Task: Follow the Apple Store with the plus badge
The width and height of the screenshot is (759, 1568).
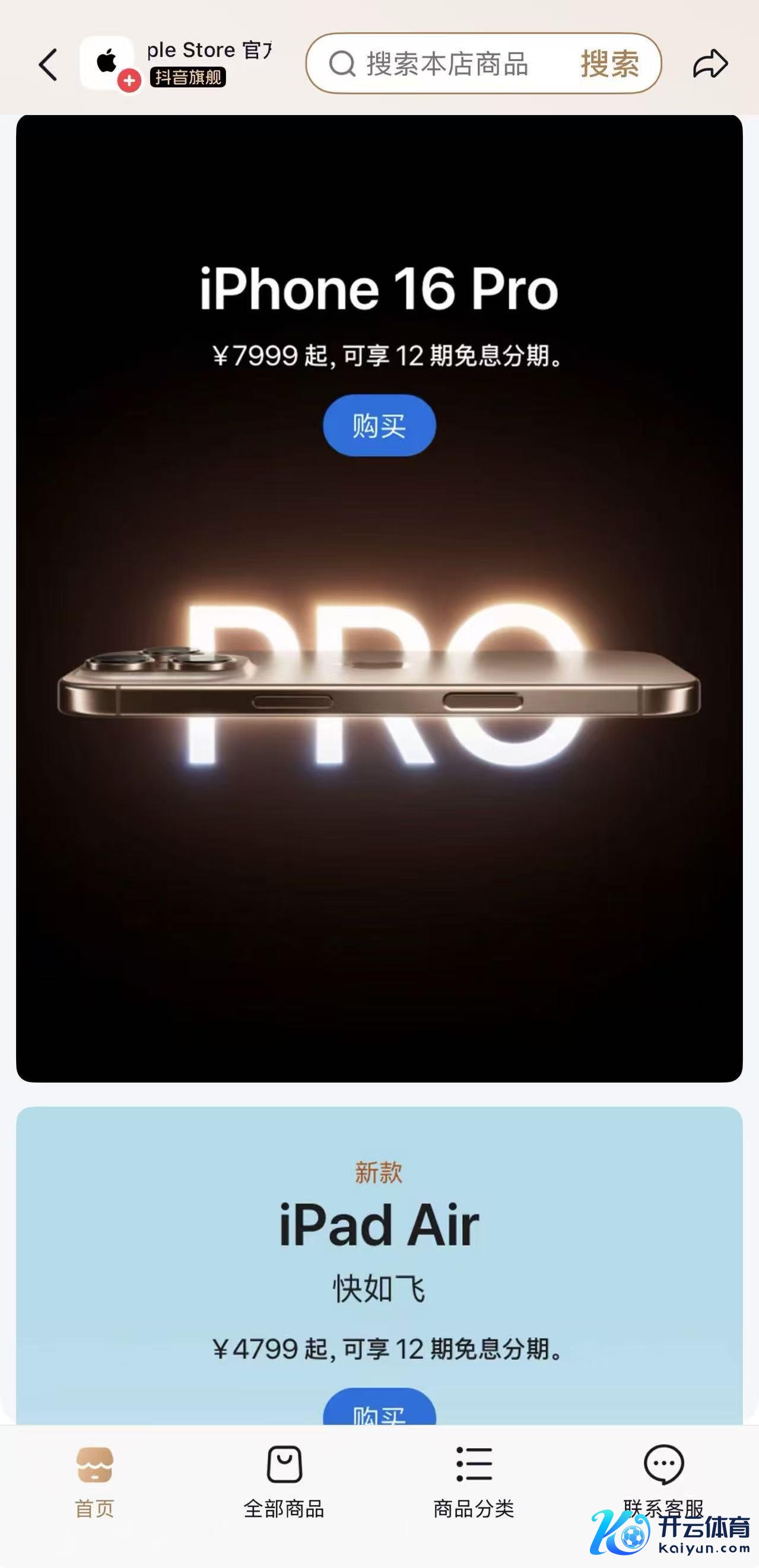Action: [129, 80]
